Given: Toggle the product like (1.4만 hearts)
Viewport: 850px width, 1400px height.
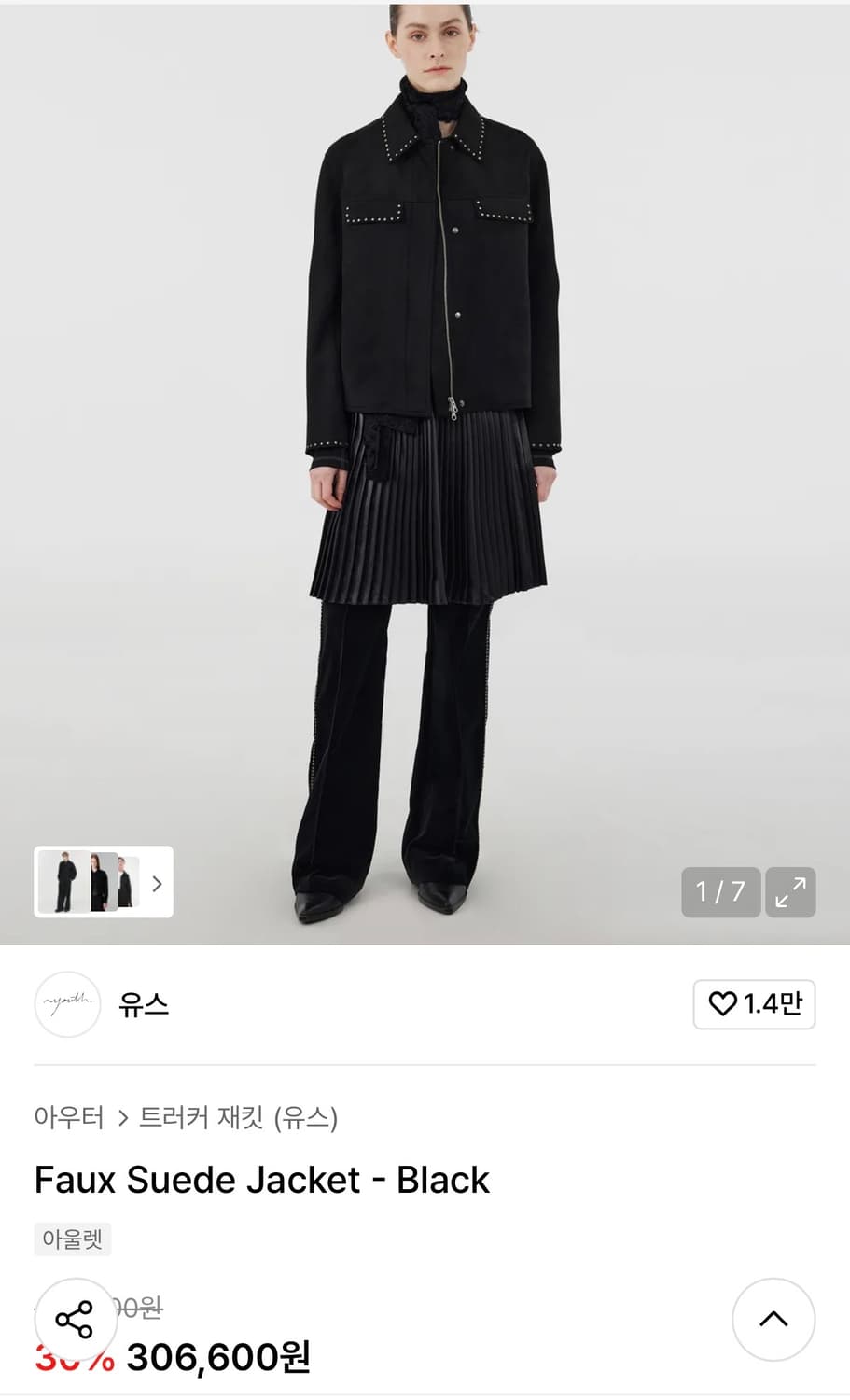Looking at the screenshot, I should tap(754, 1004).
